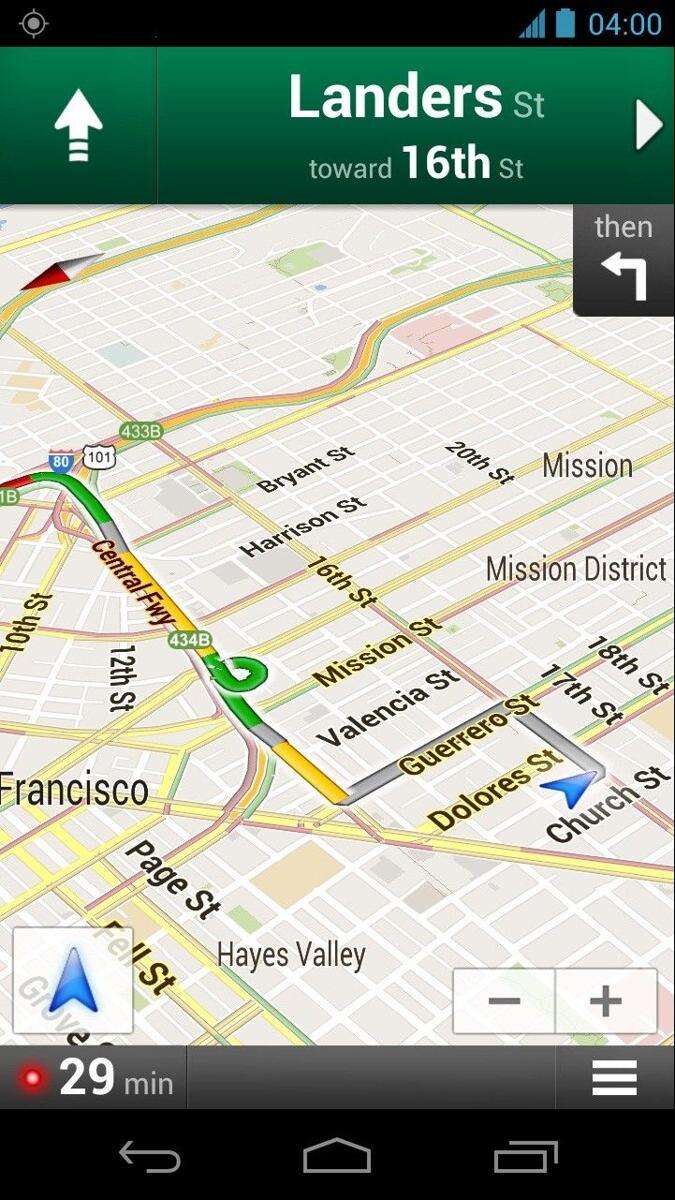Zoom out of the map

pos(504,1000)
